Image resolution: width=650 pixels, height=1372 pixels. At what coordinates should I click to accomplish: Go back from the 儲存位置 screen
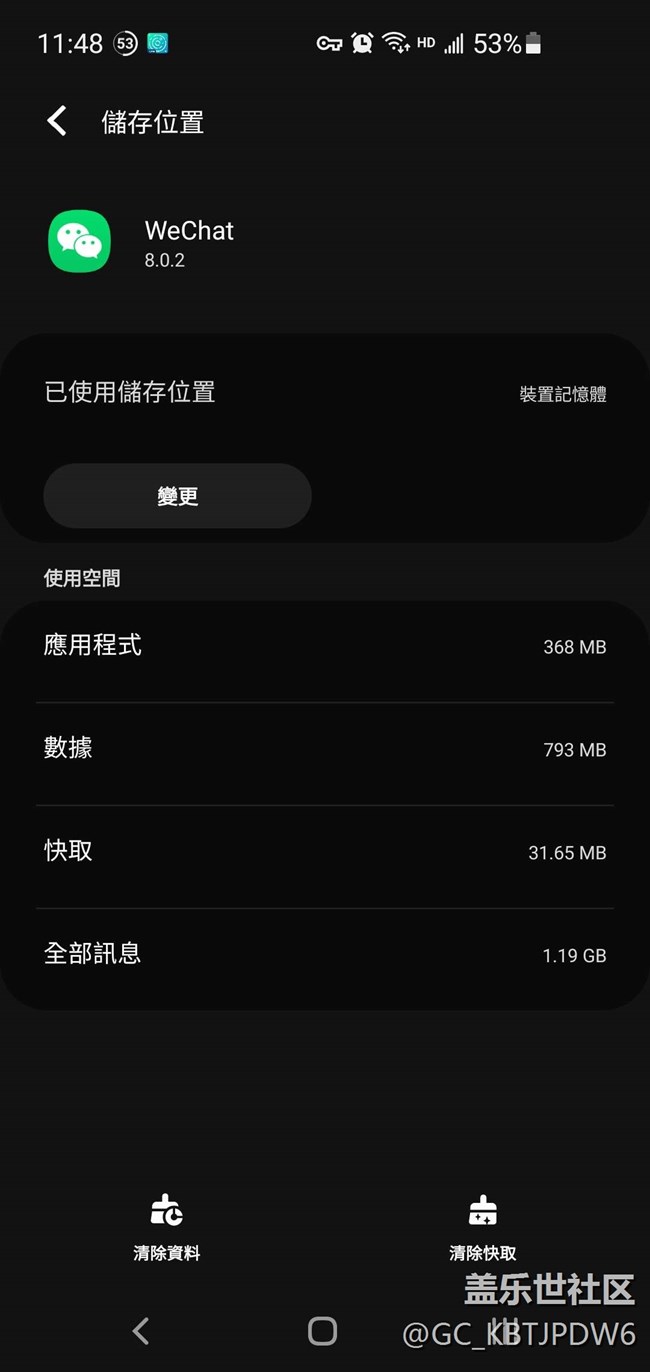point(57,122)
